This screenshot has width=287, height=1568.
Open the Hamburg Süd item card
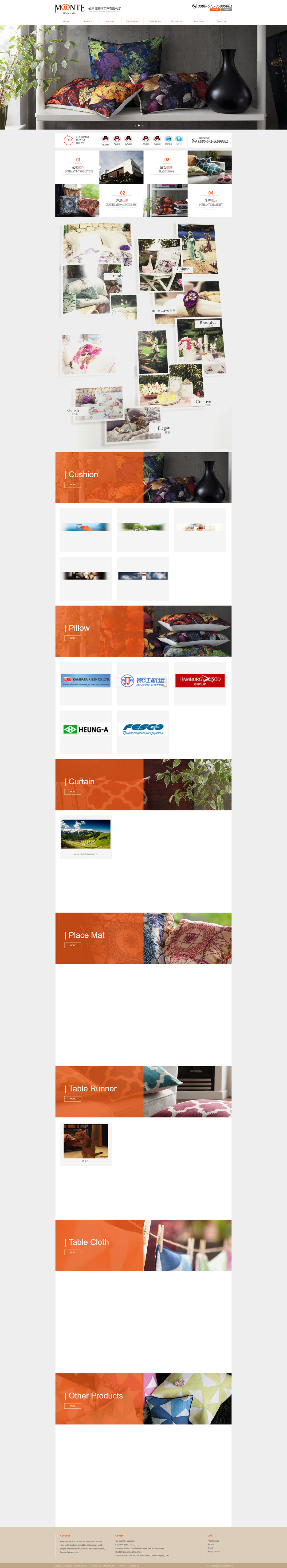(200, 681)
